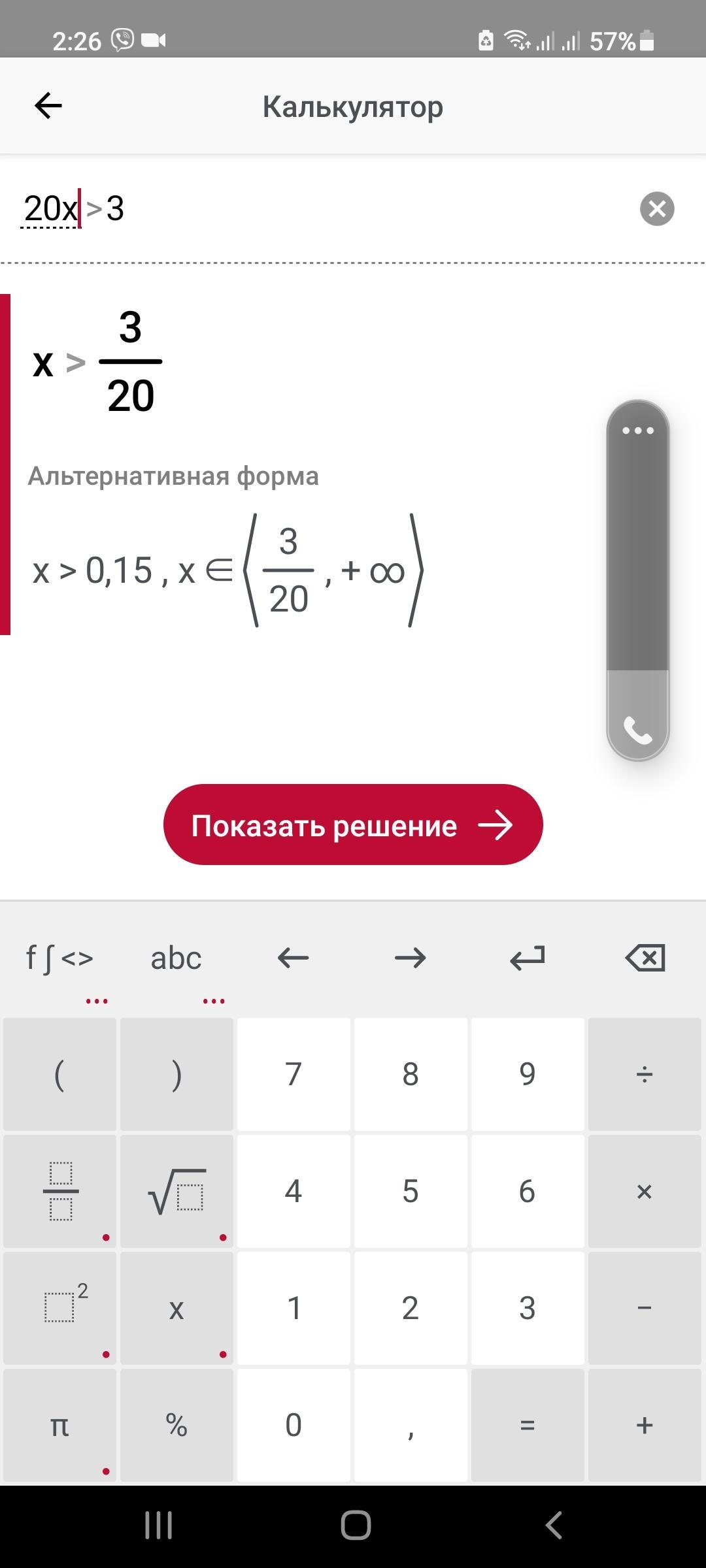Screen dimensions: 706x1568
Task: Switch to the abc letters keyboard
Action: 176,958
